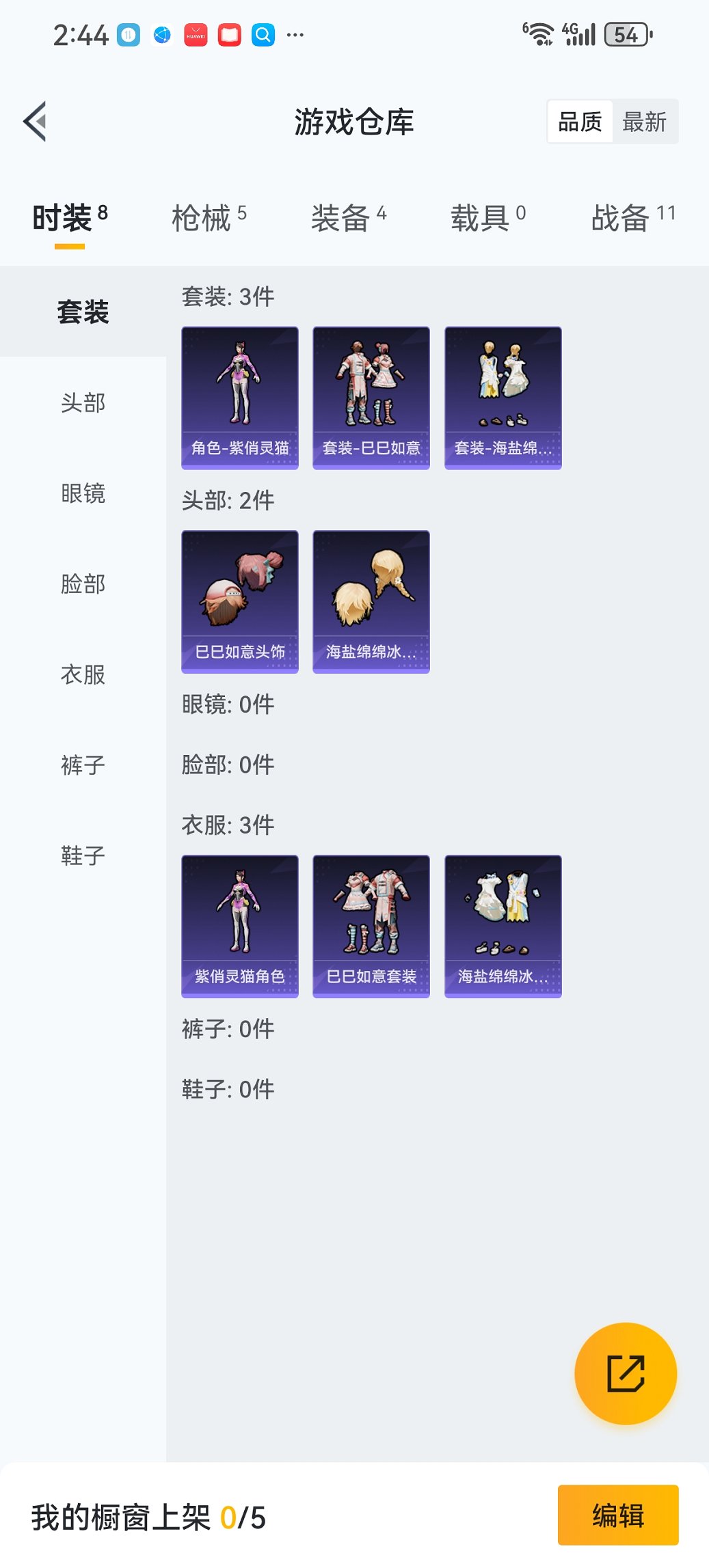The height and width of the screenshot is (1568, 709).
Task: Open the share floating action button
Action: pyautogui.click(x=624, y=1373)
